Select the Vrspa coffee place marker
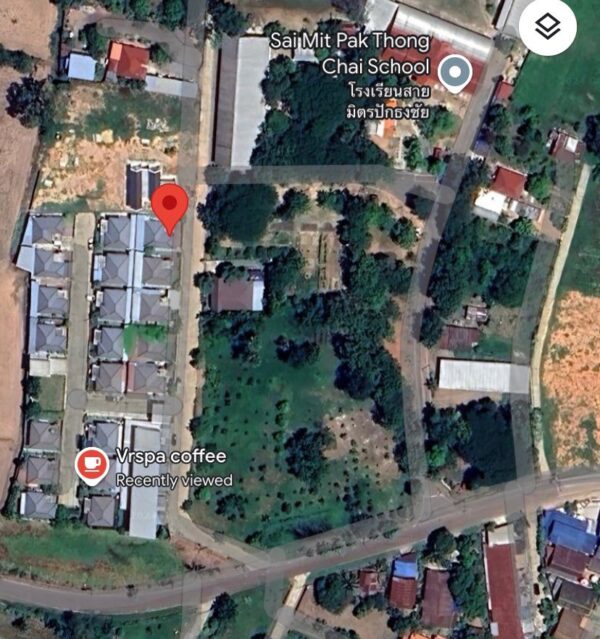Viewport: 600px width, 639px height. (x=93, y=464)
